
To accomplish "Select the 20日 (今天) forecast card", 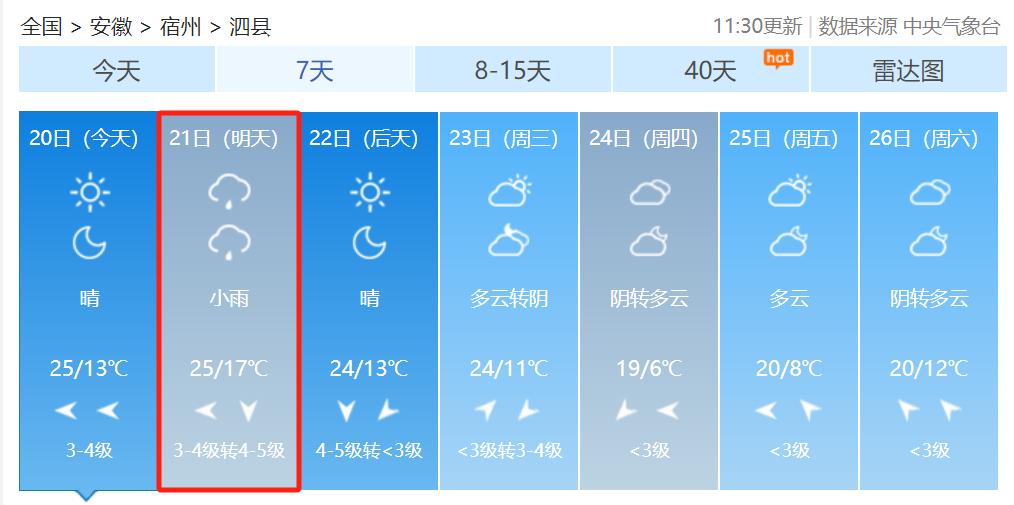I will 88,300.
